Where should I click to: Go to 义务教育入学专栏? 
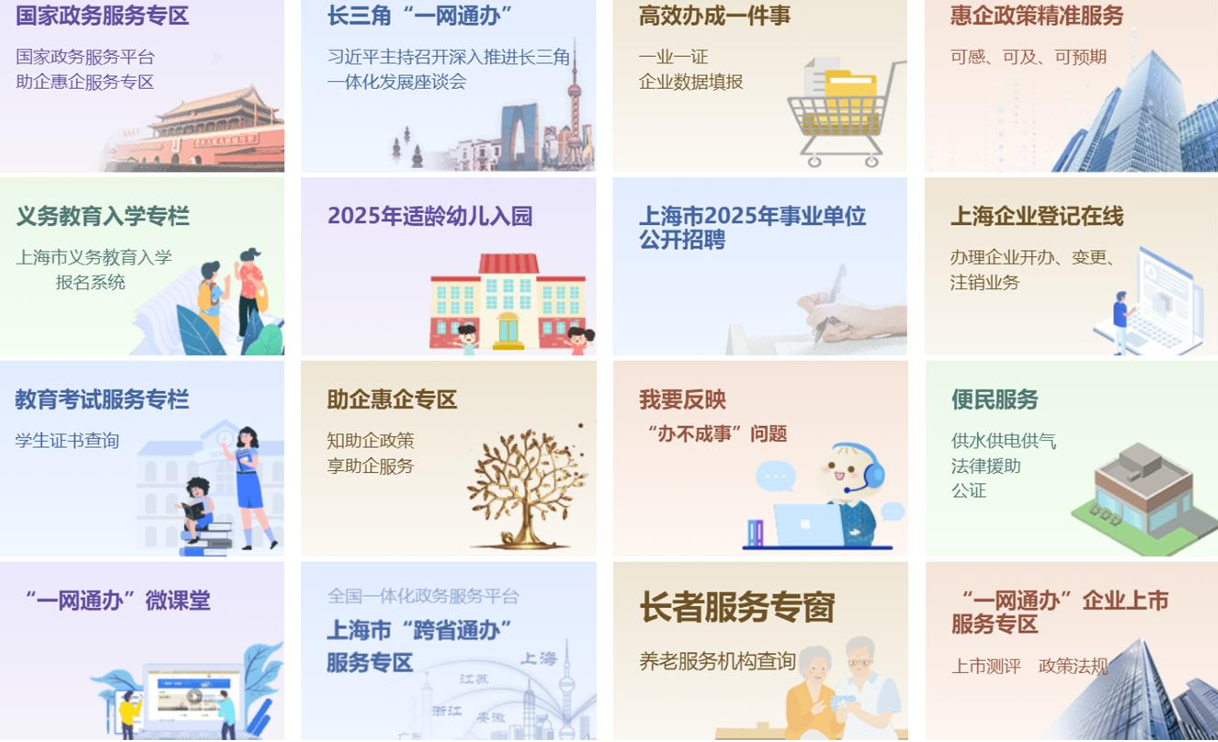click(x=141, y=266)
